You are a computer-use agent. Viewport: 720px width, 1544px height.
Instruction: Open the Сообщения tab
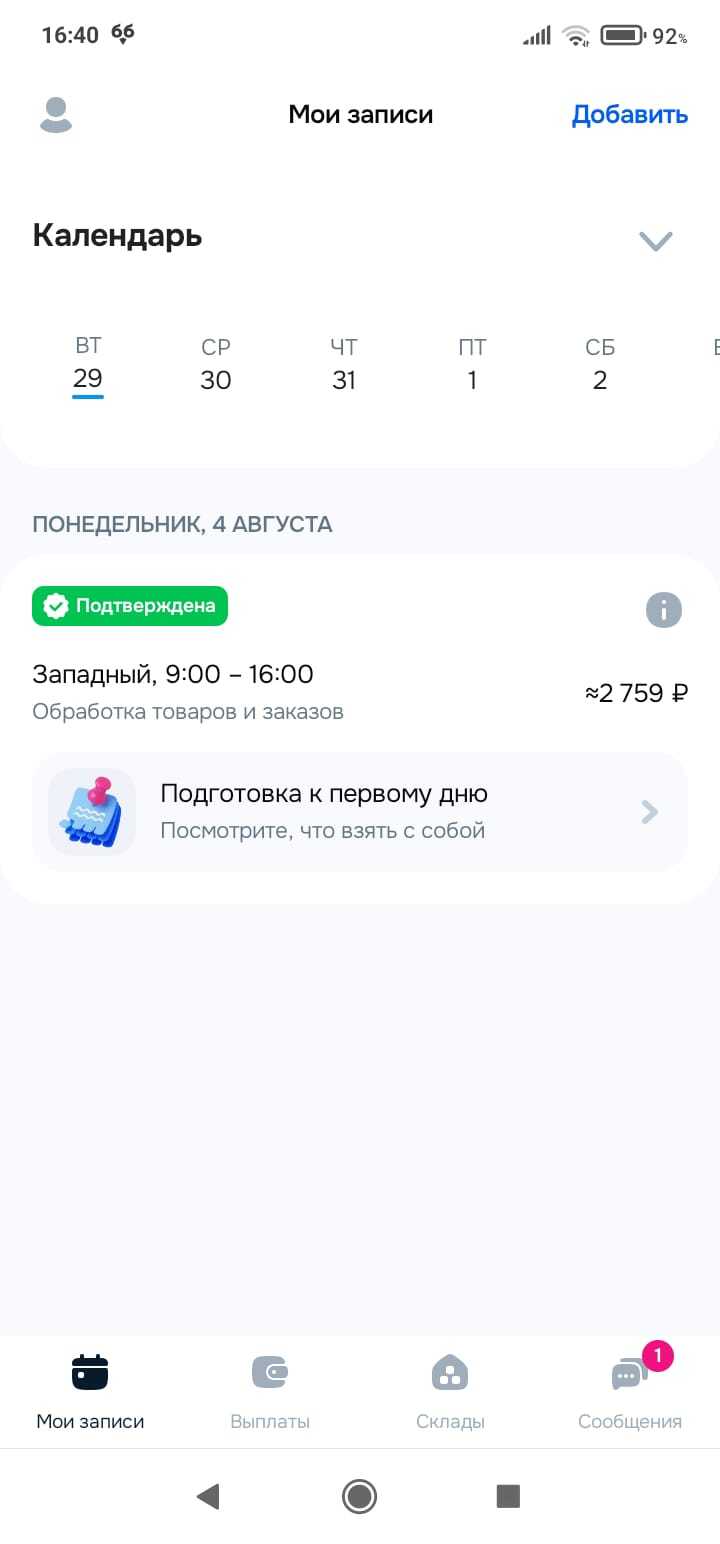coord(630,1390)
